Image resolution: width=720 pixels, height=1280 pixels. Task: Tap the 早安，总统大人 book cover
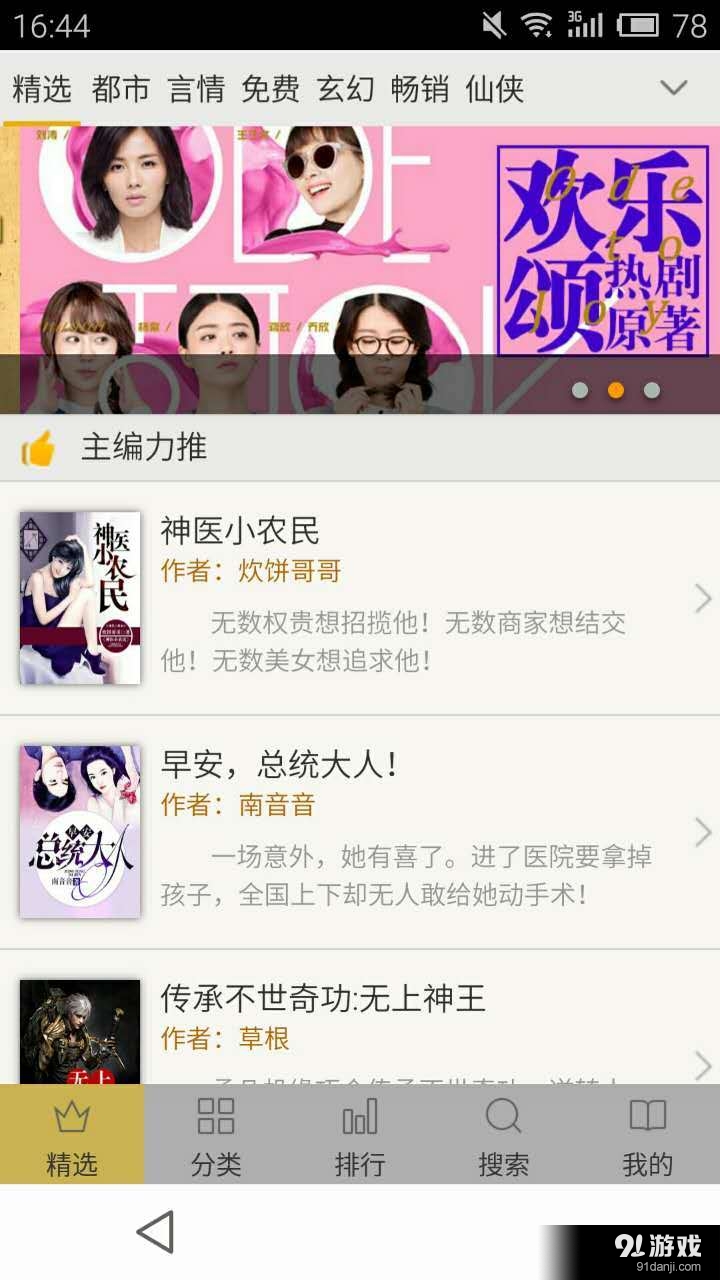(x=80, y=832)
